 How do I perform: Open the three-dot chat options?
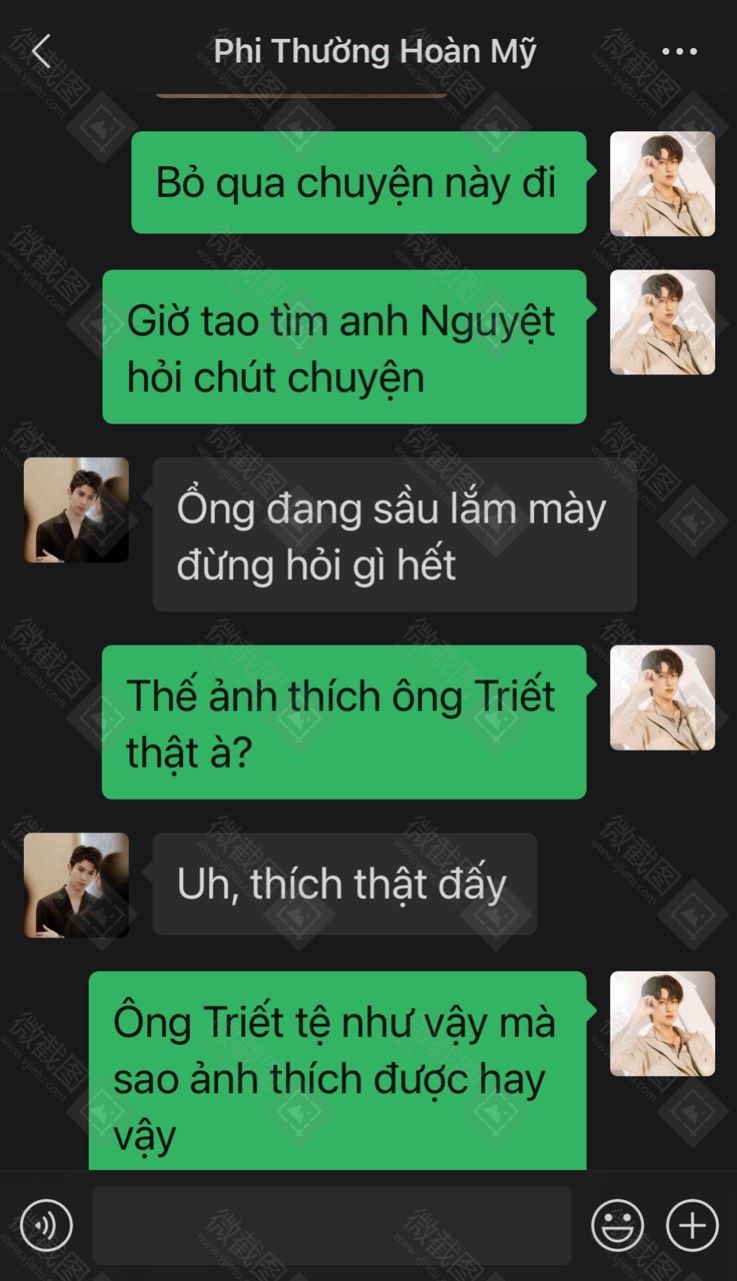point(680,52)
